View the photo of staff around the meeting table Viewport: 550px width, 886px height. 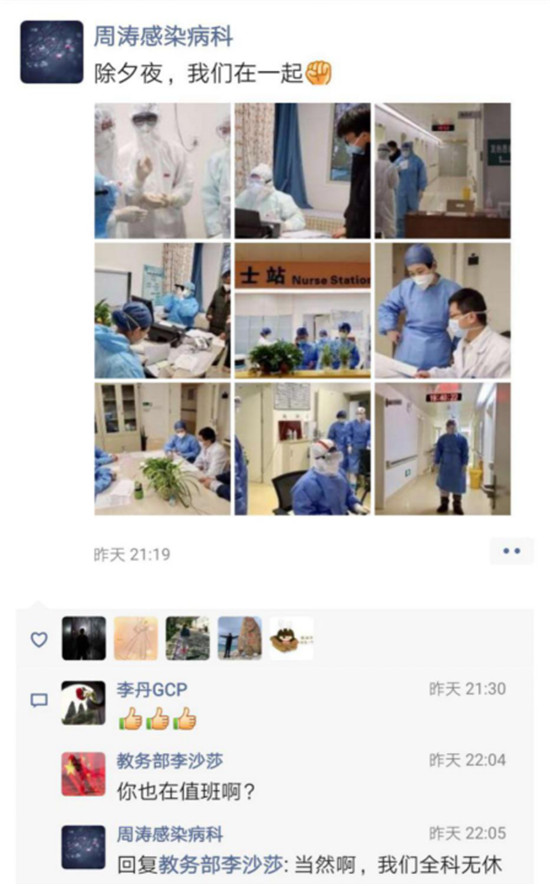[162, 449]
